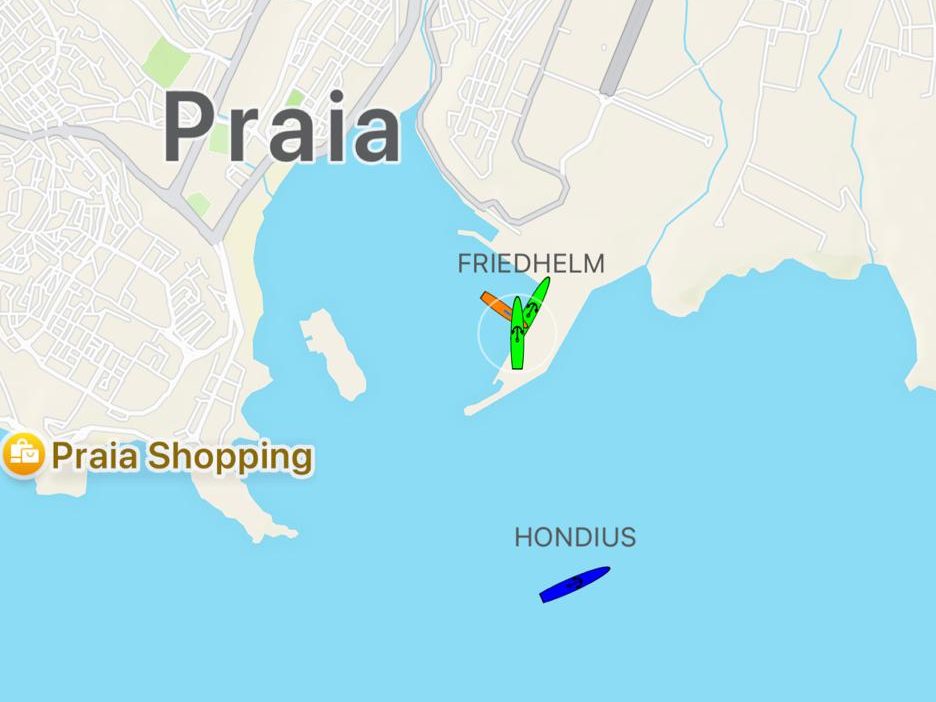The width and height of the screenshot is (936, 702).
Task: Select the blue HONDIUS vessel marker
Action: 574,584
